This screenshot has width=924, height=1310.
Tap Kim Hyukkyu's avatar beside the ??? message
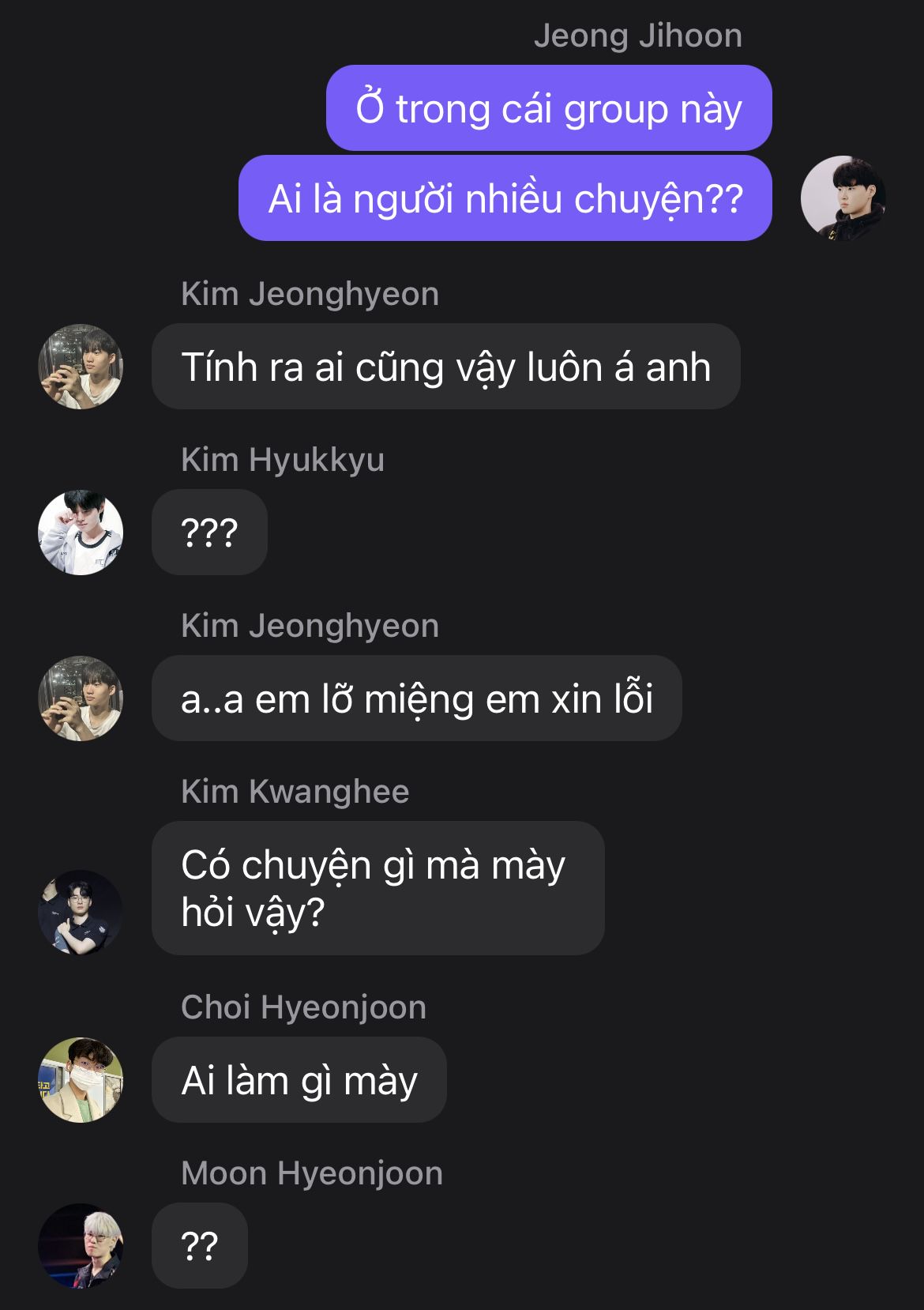[81, 532]
